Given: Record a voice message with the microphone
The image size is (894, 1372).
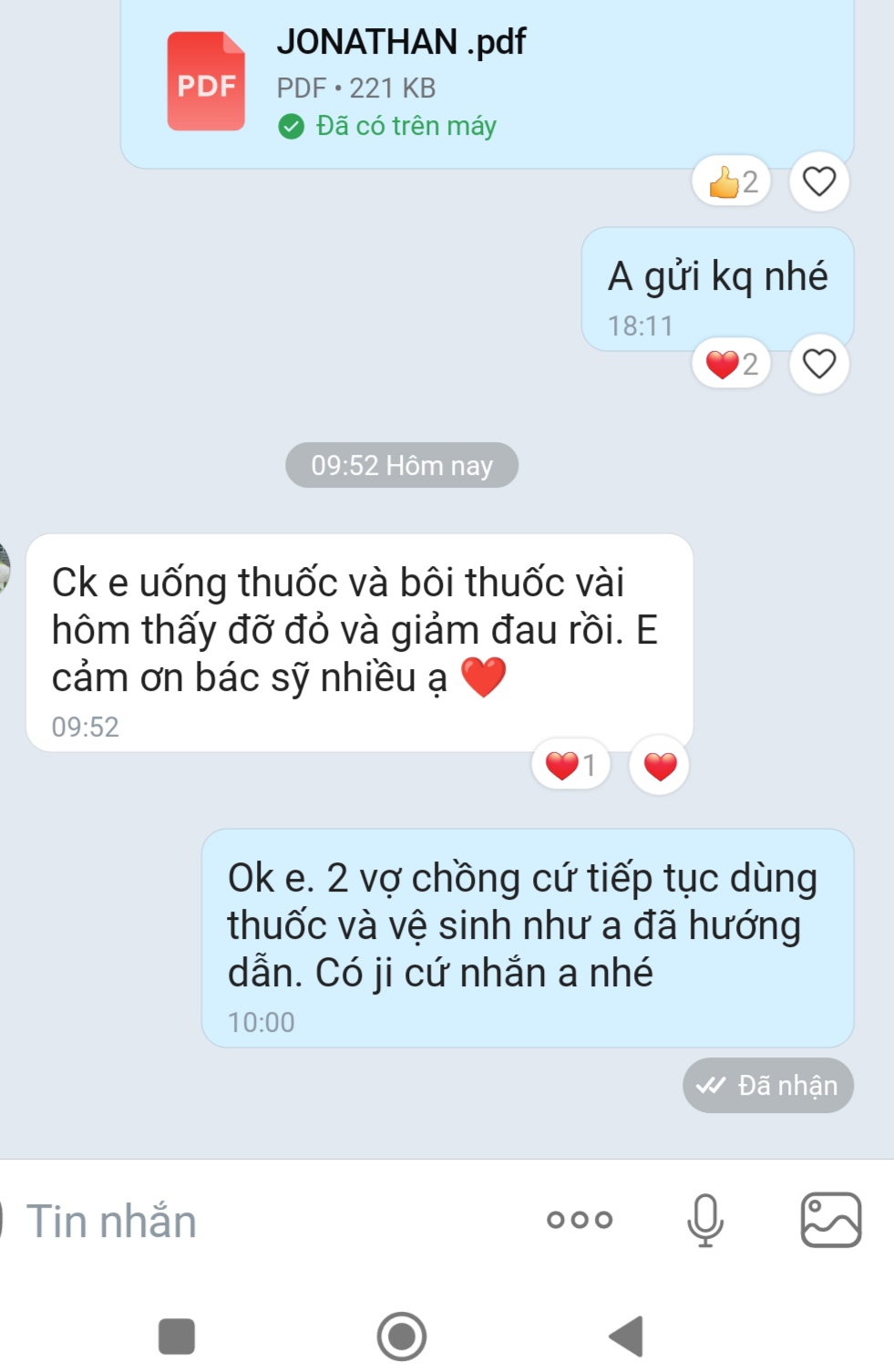Looking at the screenshot, I should [x=704, y=1220].
